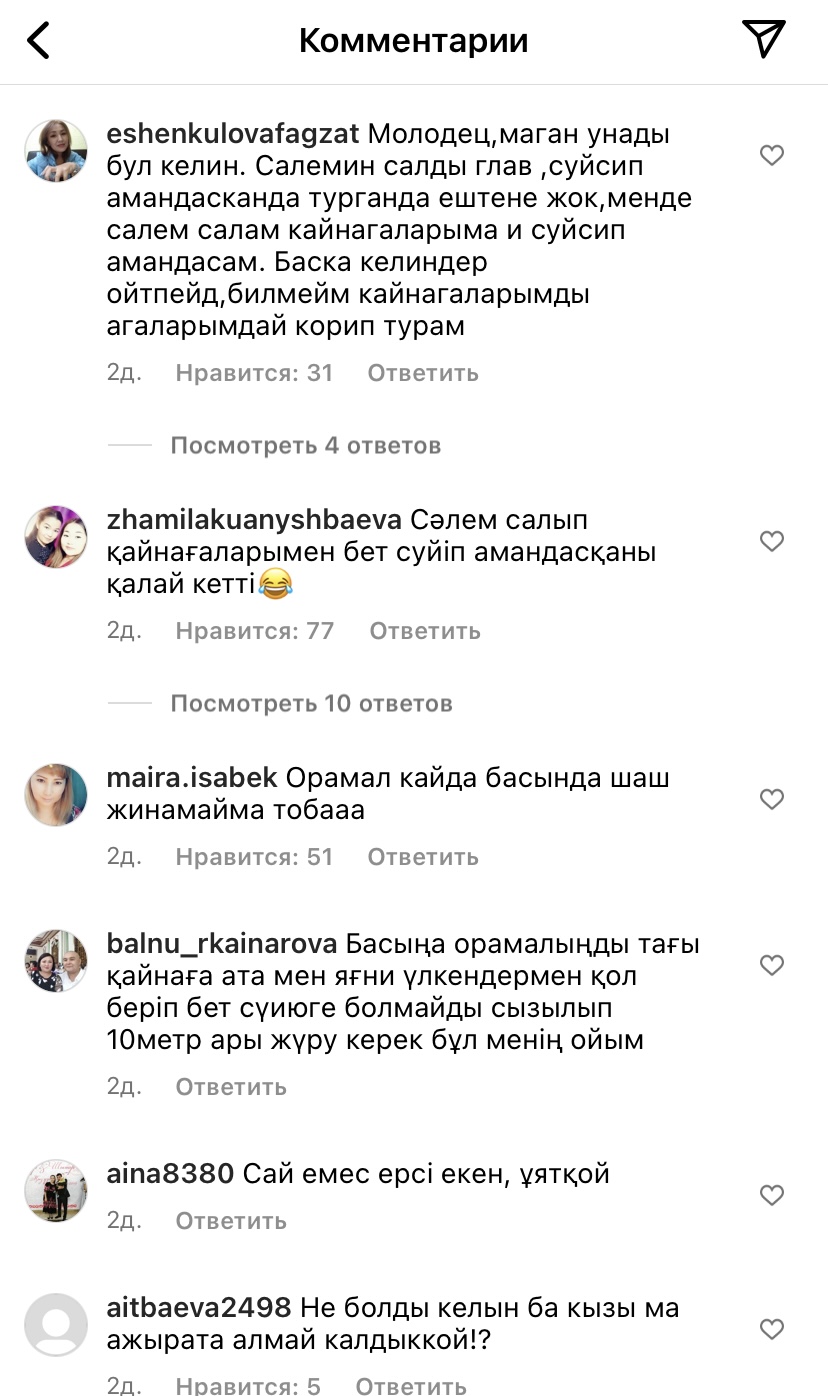828x1396 pixels.
Task: Reply to maira.isabek's comment
Action: click(422, 857)
